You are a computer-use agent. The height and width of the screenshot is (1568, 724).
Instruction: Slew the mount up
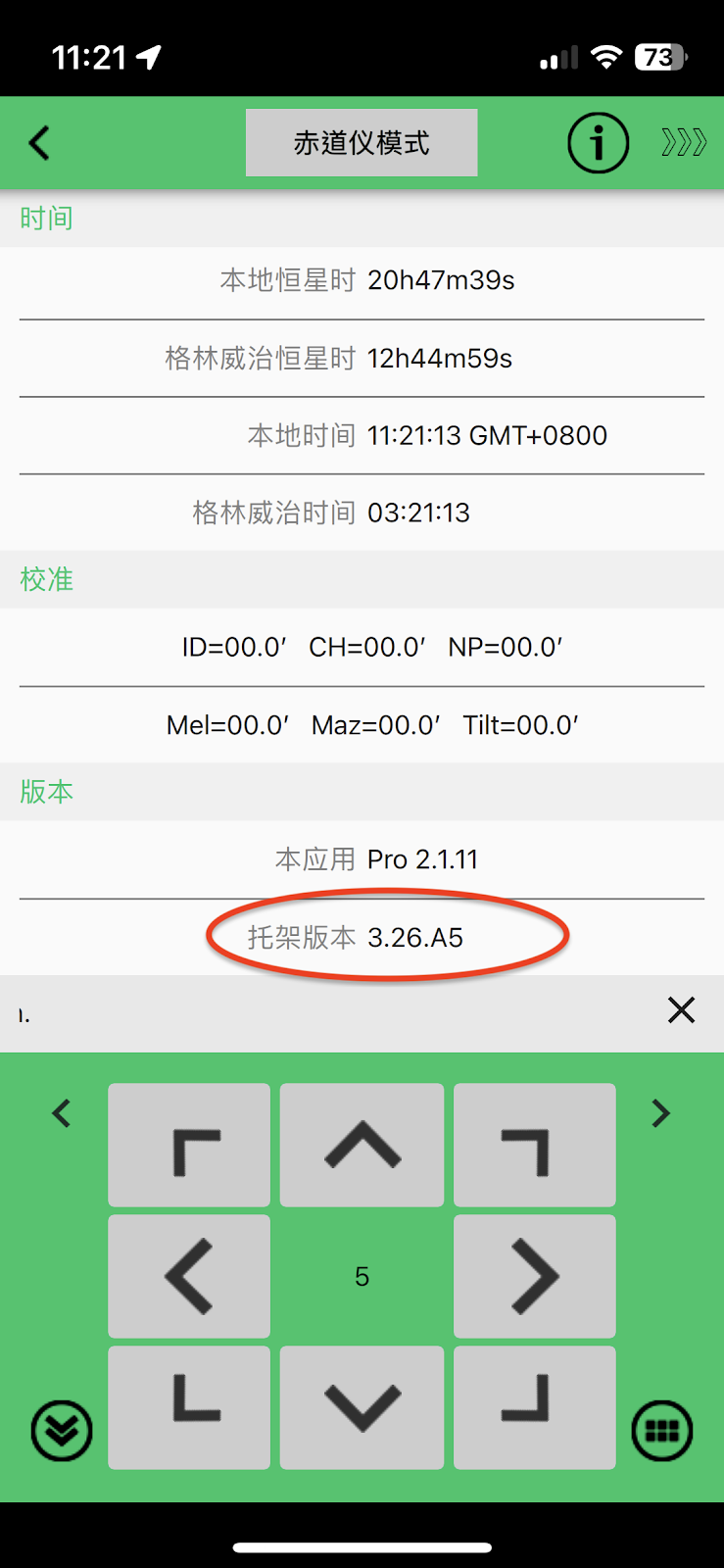[362, 1145]
